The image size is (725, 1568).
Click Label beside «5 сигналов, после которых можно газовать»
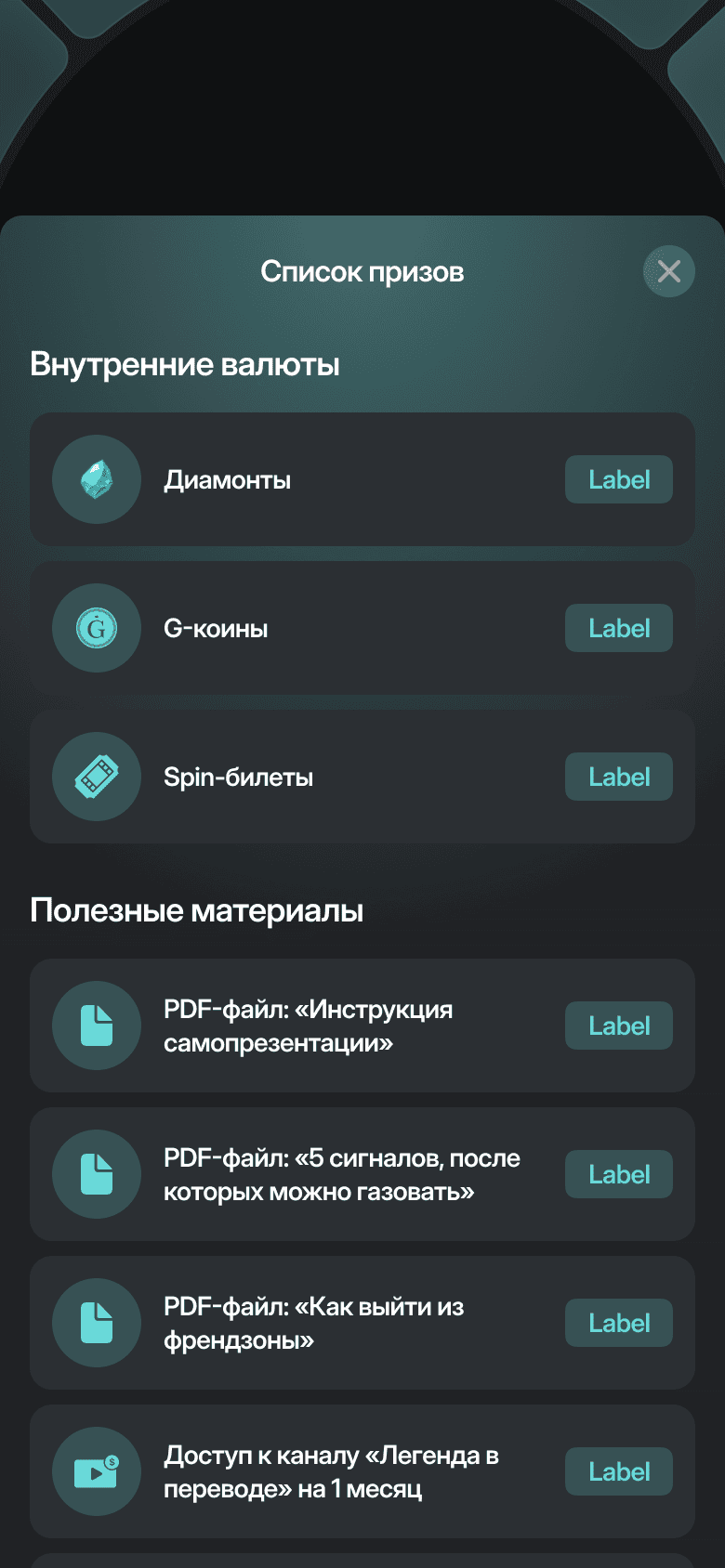pos(618,1174)
